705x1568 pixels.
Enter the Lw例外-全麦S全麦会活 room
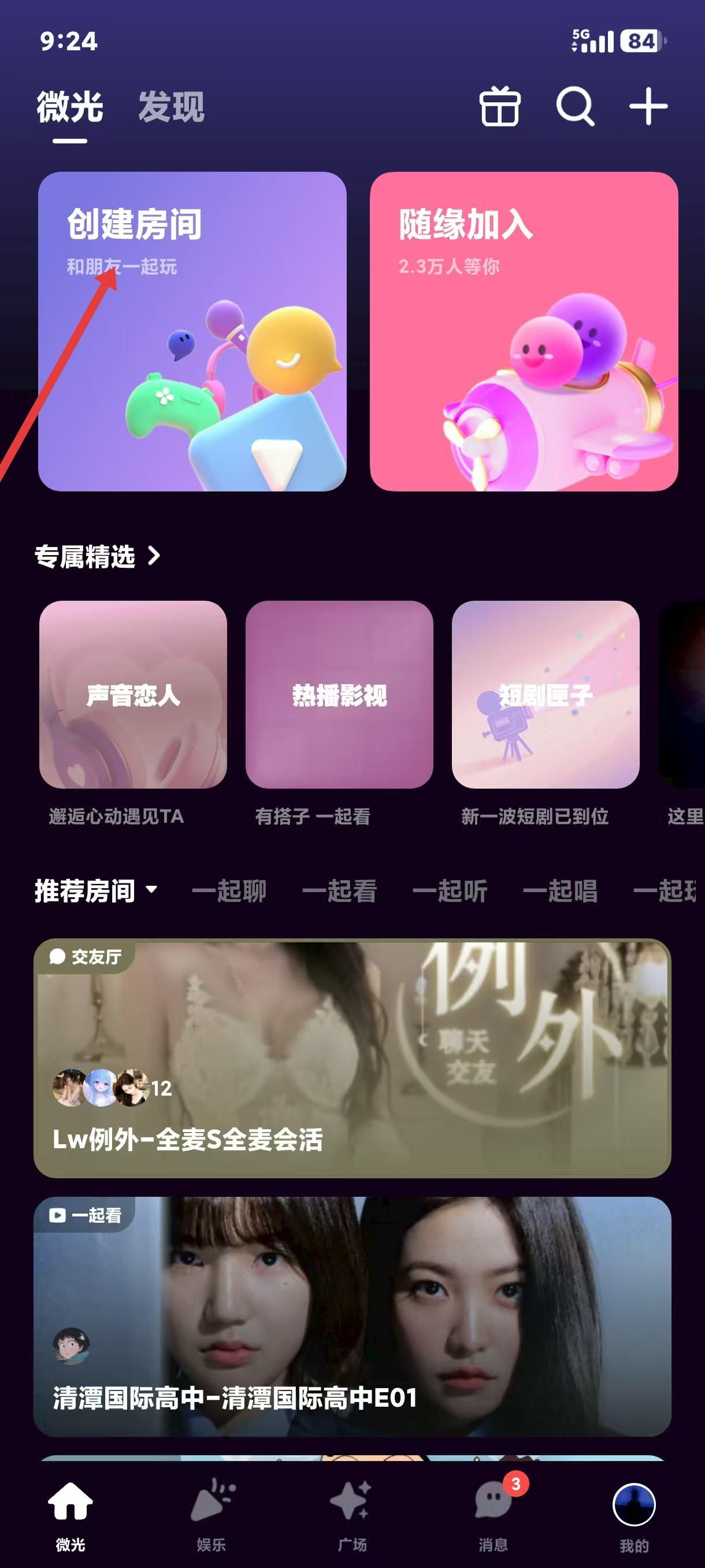(352, 1058)
